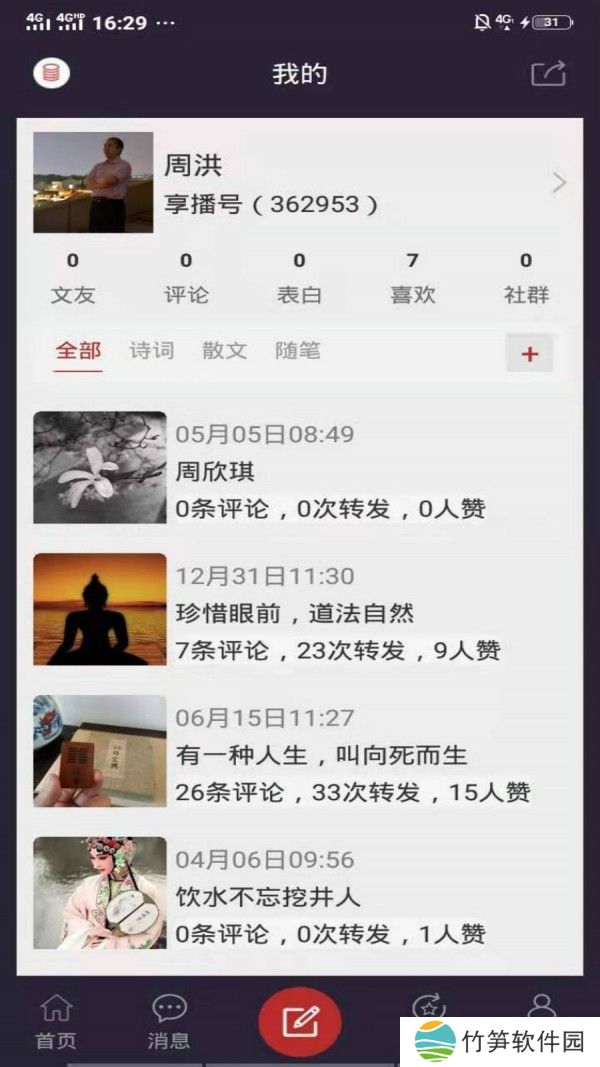Tap the red plus button
This screenshot has height=1067, width=600.
530,354
